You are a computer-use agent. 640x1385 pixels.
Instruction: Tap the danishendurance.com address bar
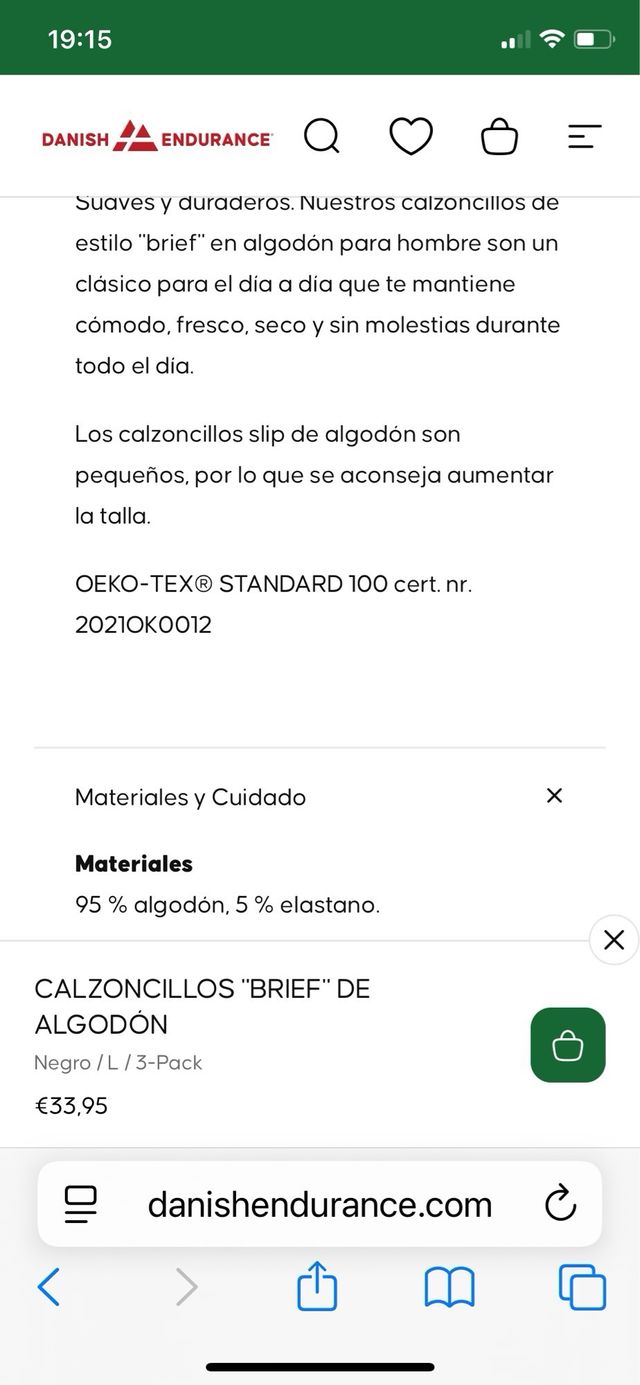(320, 1204)
